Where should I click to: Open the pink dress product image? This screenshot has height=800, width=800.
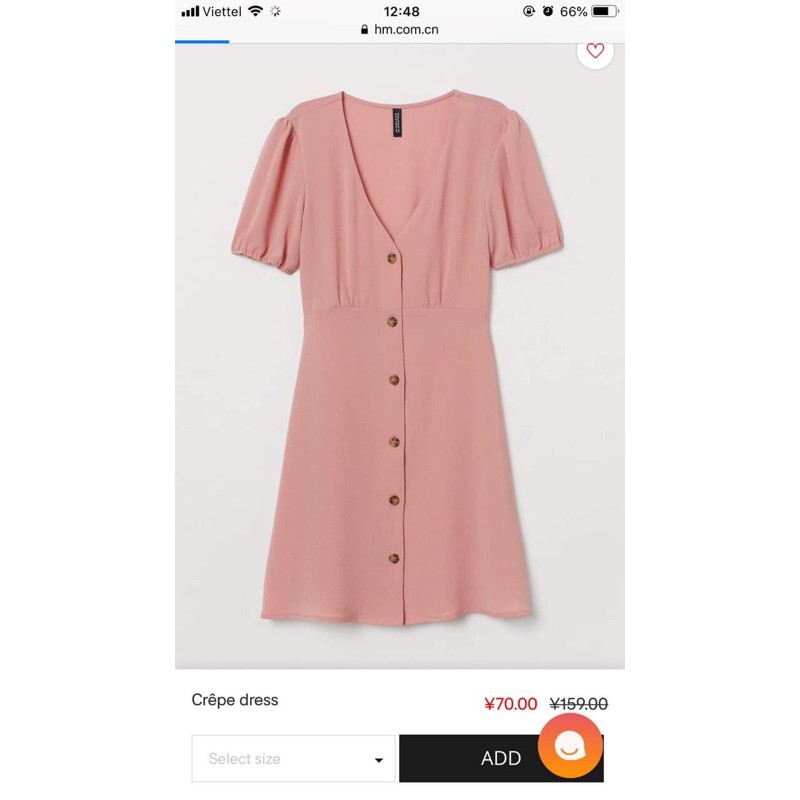pyautogui.click(x=400, y=360)
